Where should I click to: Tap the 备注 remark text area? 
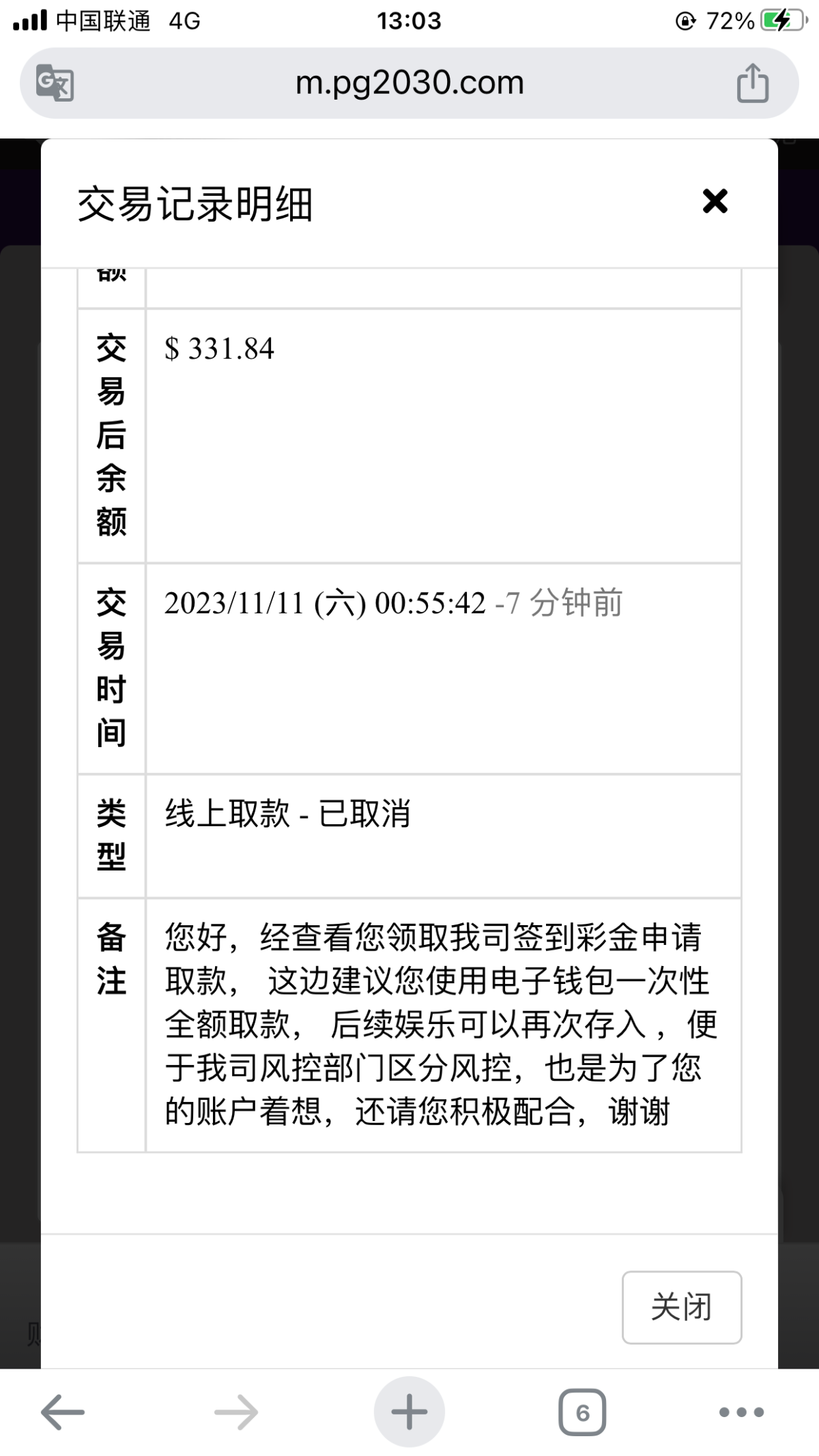click(437, 1023)
